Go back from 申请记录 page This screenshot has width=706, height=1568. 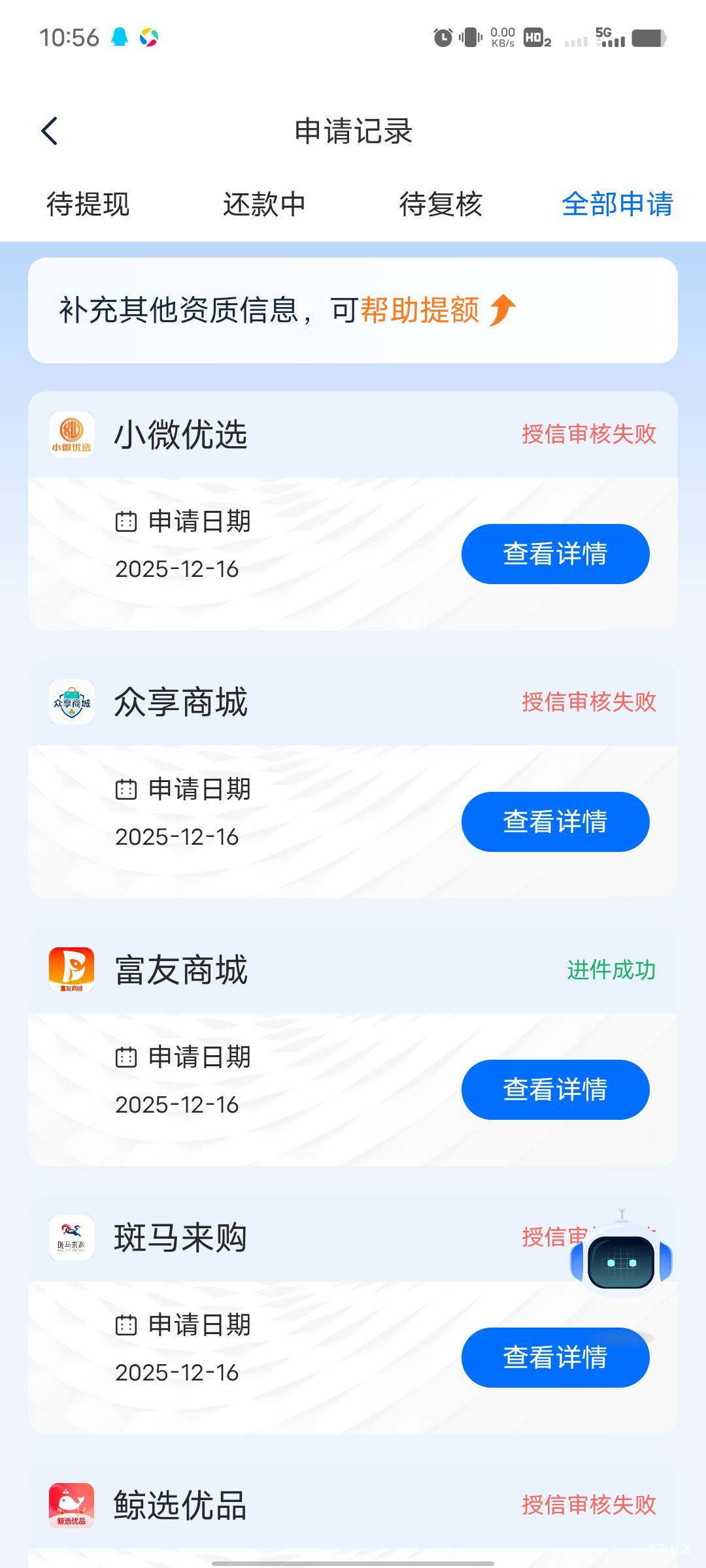tap(50, 131)
